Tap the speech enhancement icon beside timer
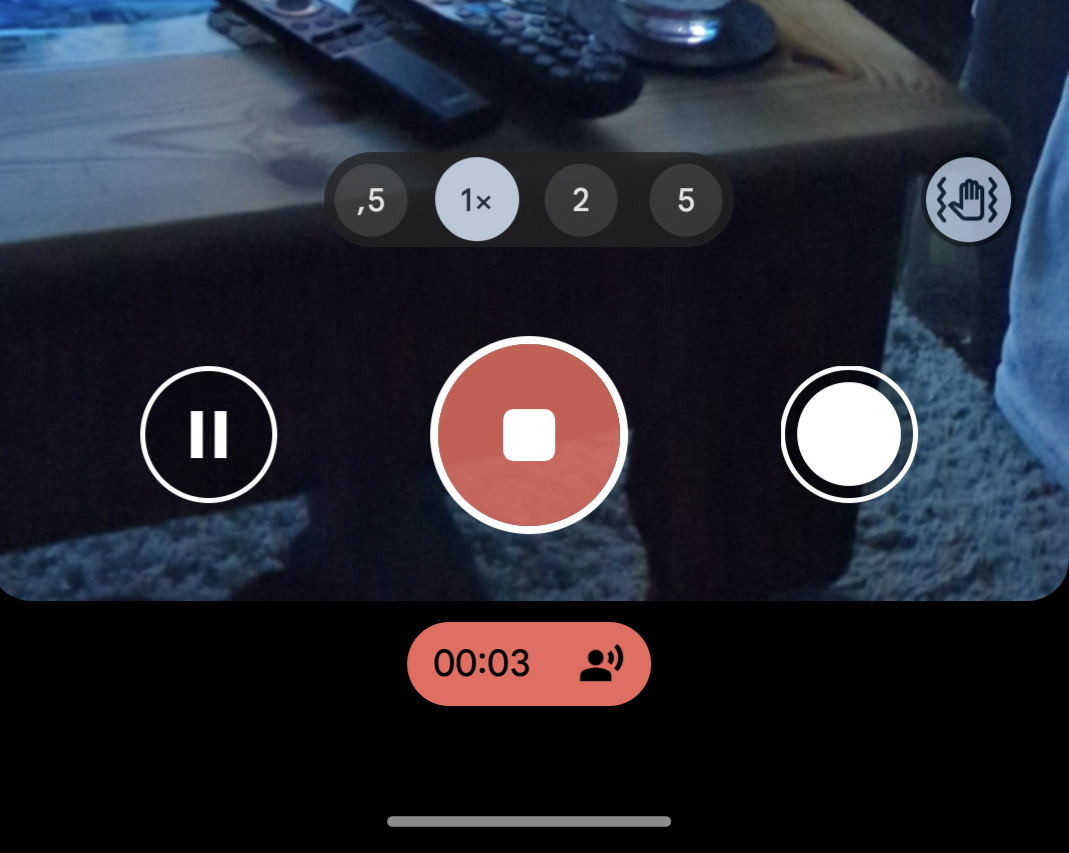The height and width of the screenshot is (853, 1069). [601, 664]
